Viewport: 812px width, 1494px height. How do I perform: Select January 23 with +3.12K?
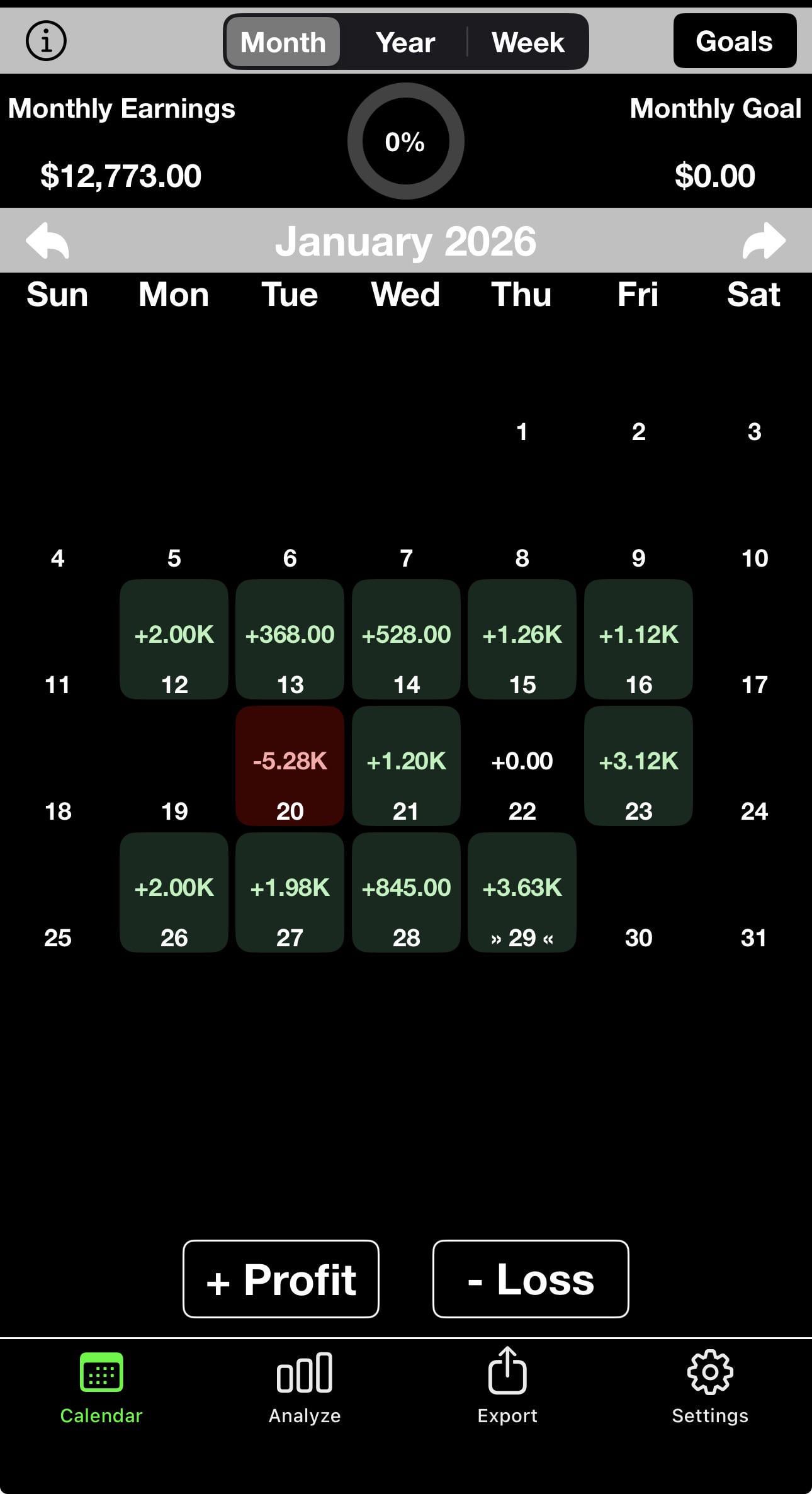coord(638,766)
